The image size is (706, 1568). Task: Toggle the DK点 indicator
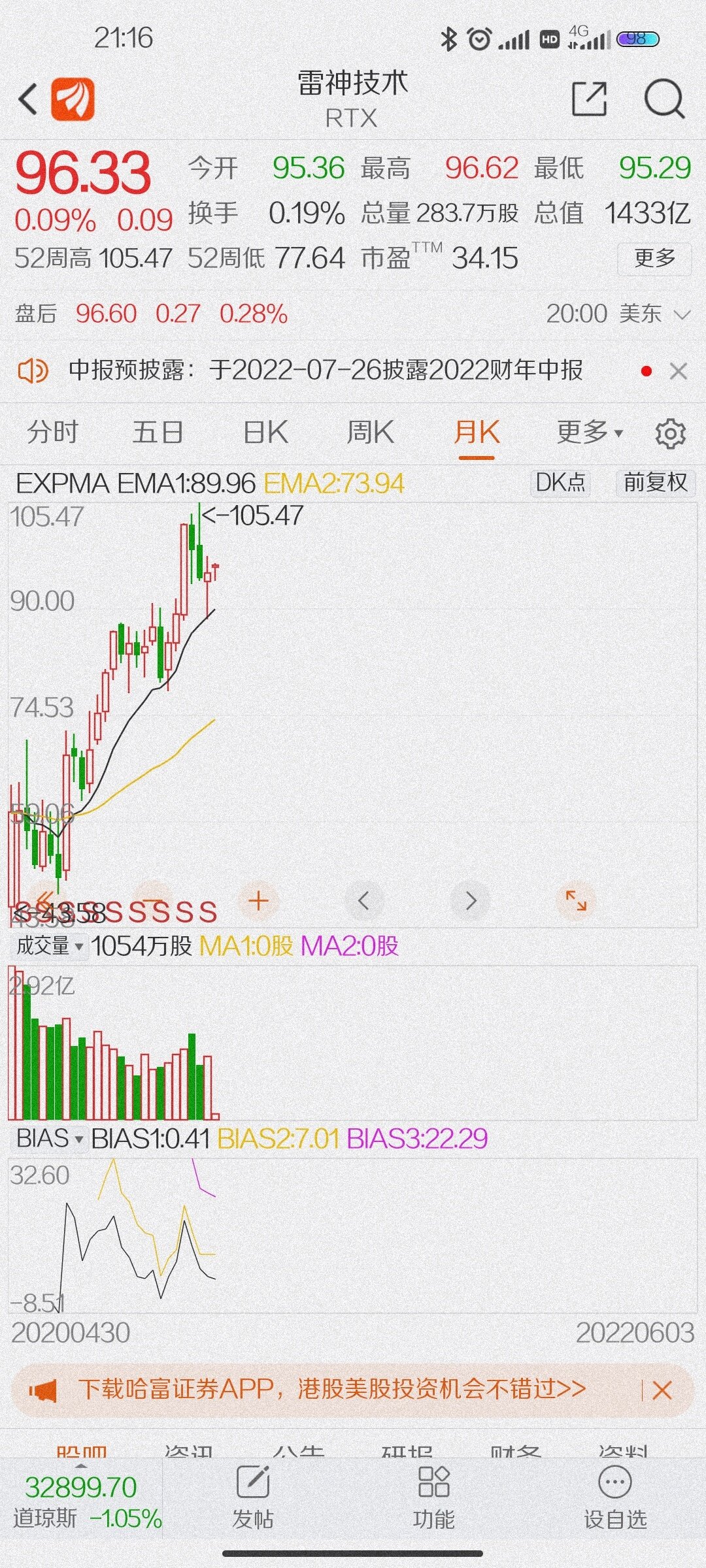560,483
